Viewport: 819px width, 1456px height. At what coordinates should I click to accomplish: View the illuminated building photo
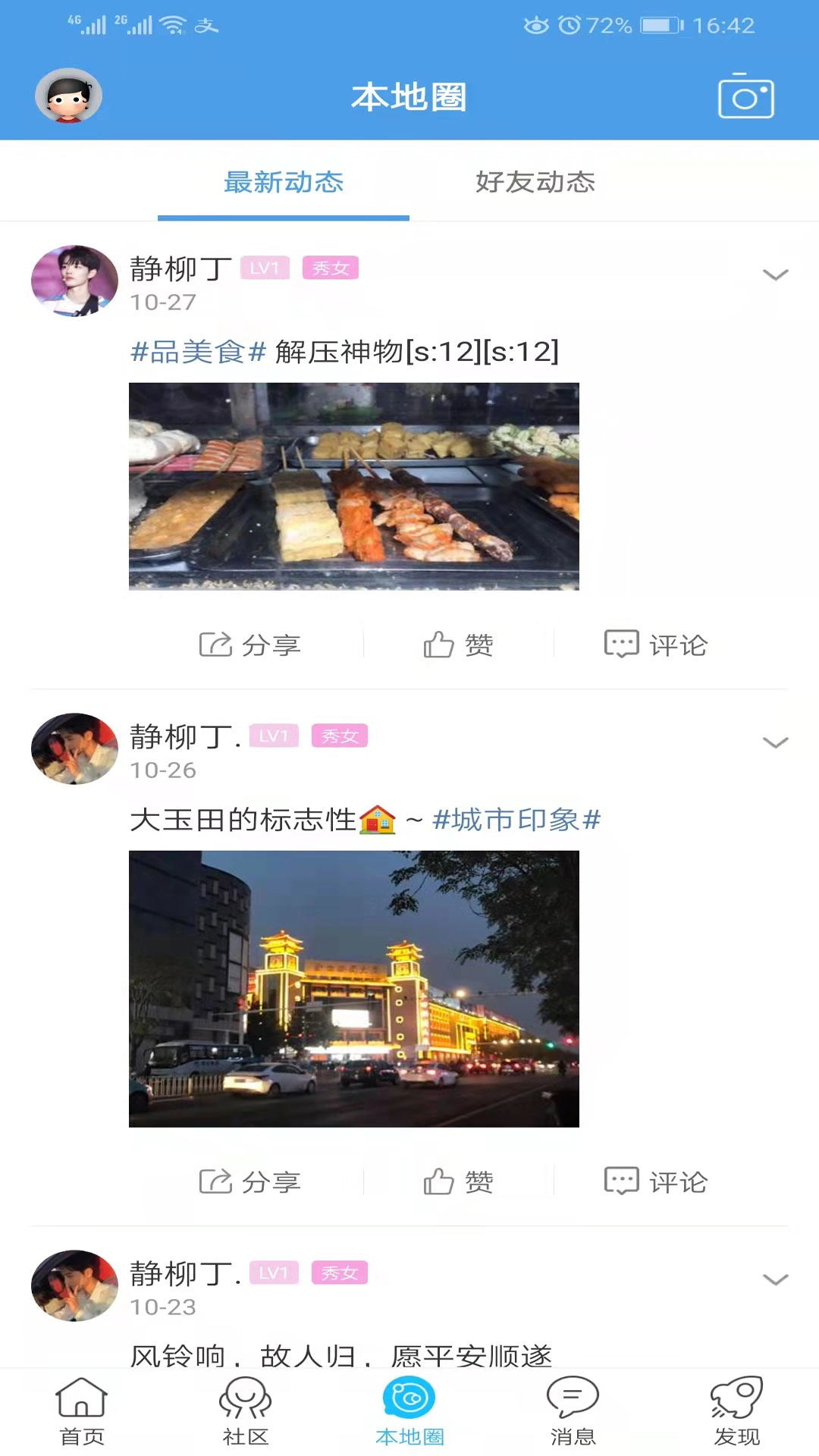354,989
